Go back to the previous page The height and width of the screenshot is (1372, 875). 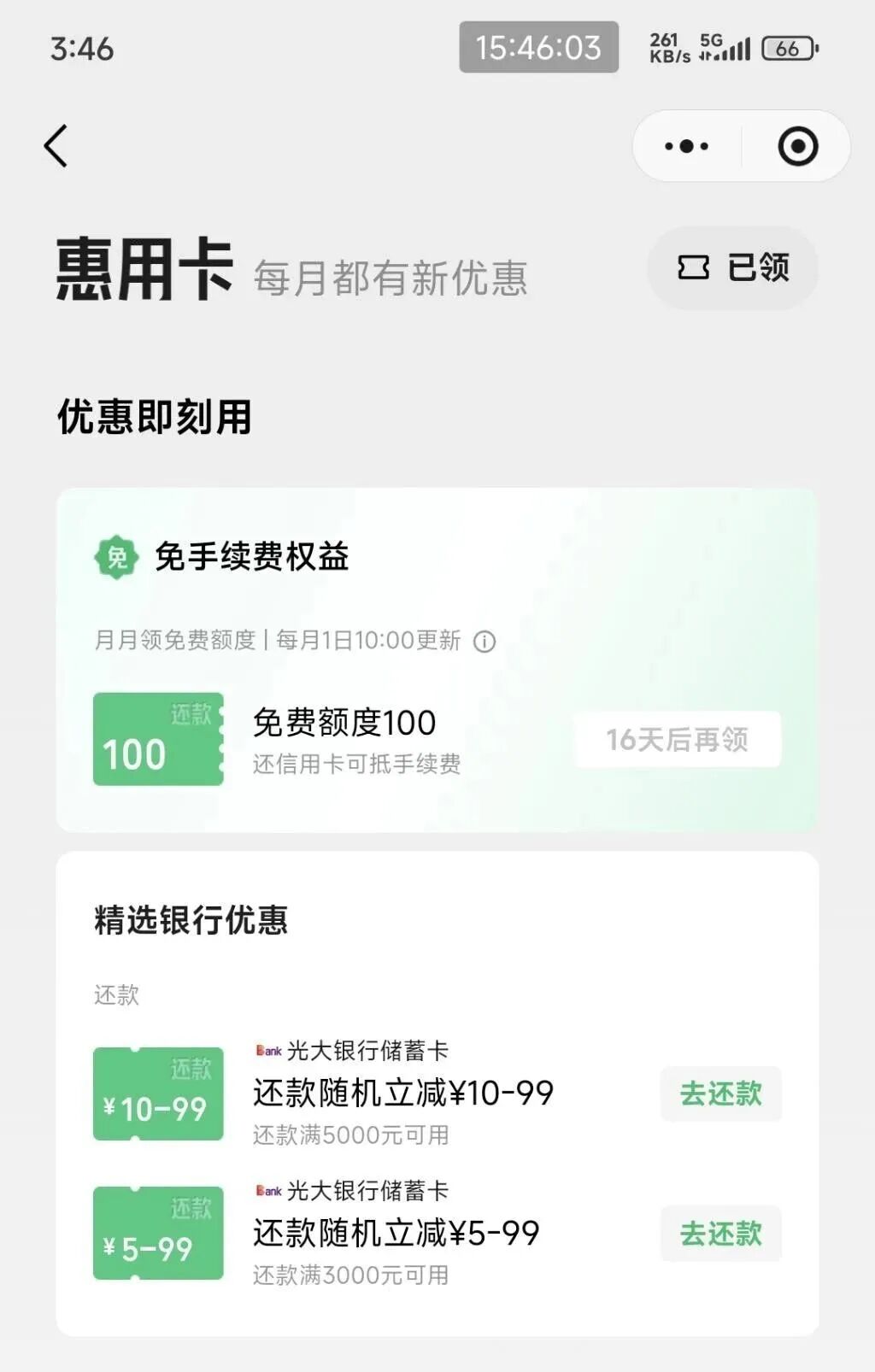pyautogui.click(x=56, y=146)
